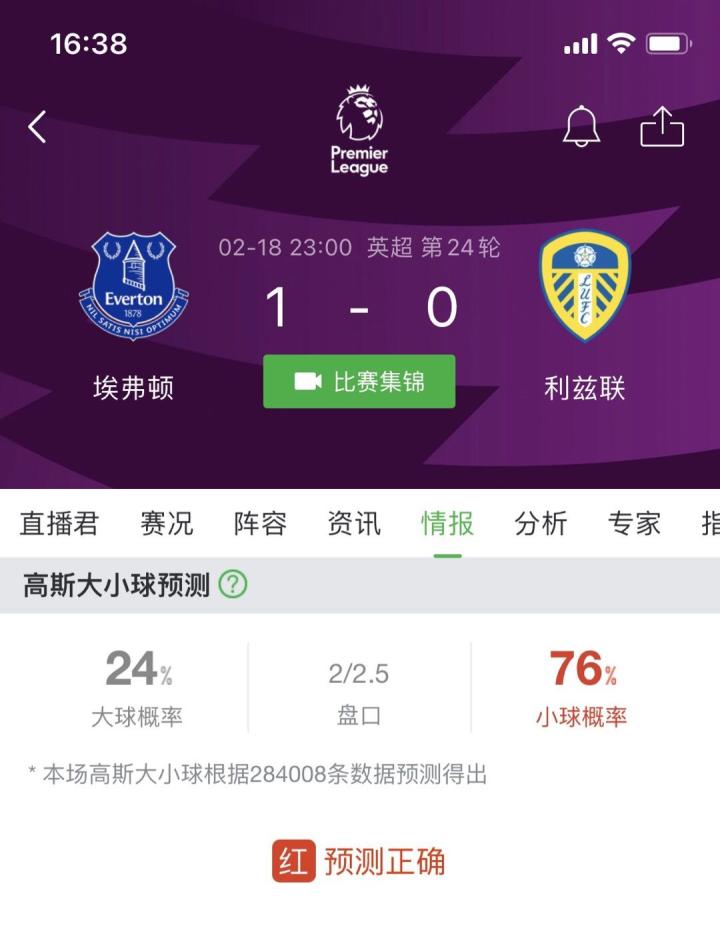Open Everton (埃弗顿) team page
Screen dimensions: 720x928
134,287
